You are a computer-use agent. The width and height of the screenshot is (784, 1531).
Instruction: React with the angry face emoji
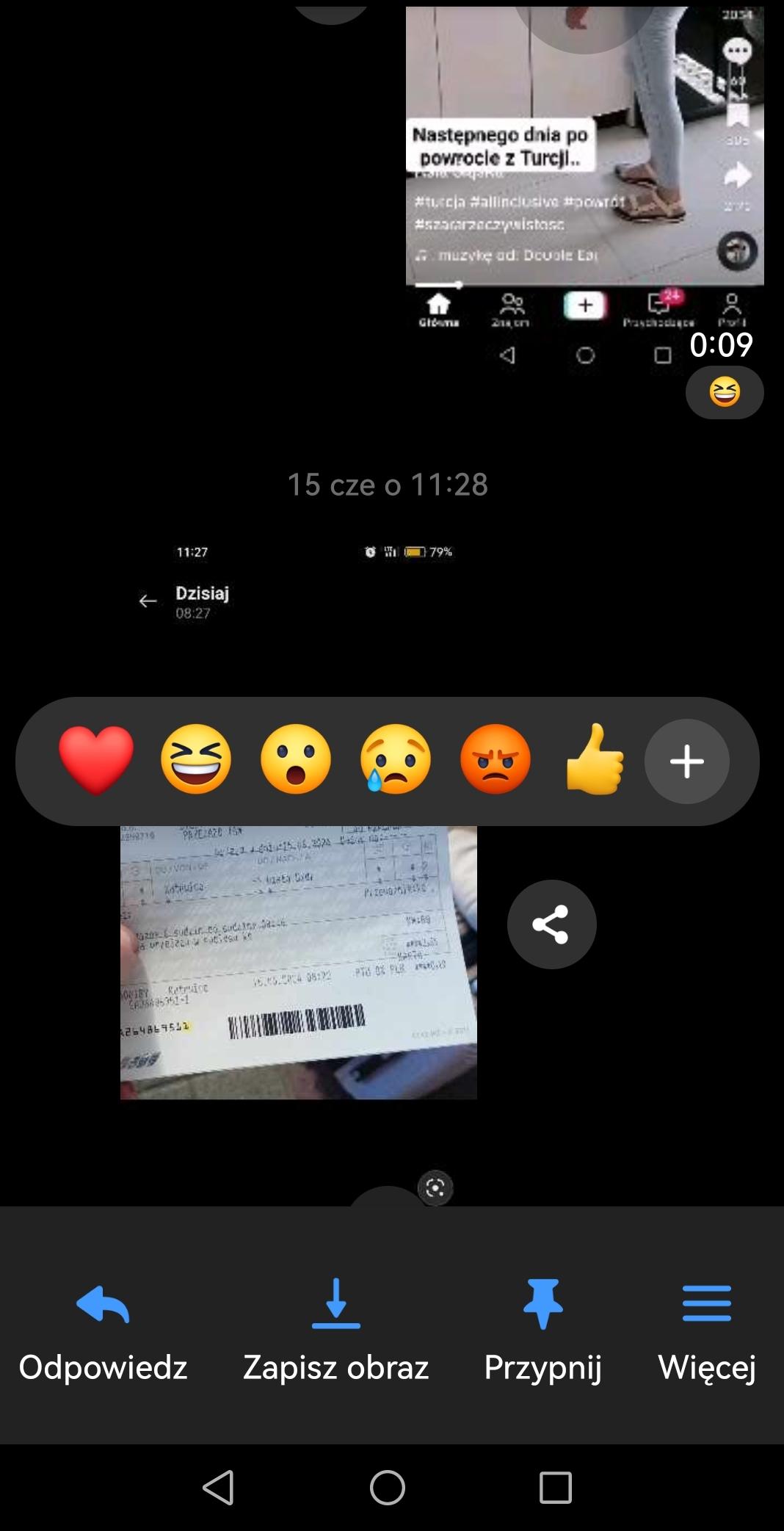(x=496, y=761)
